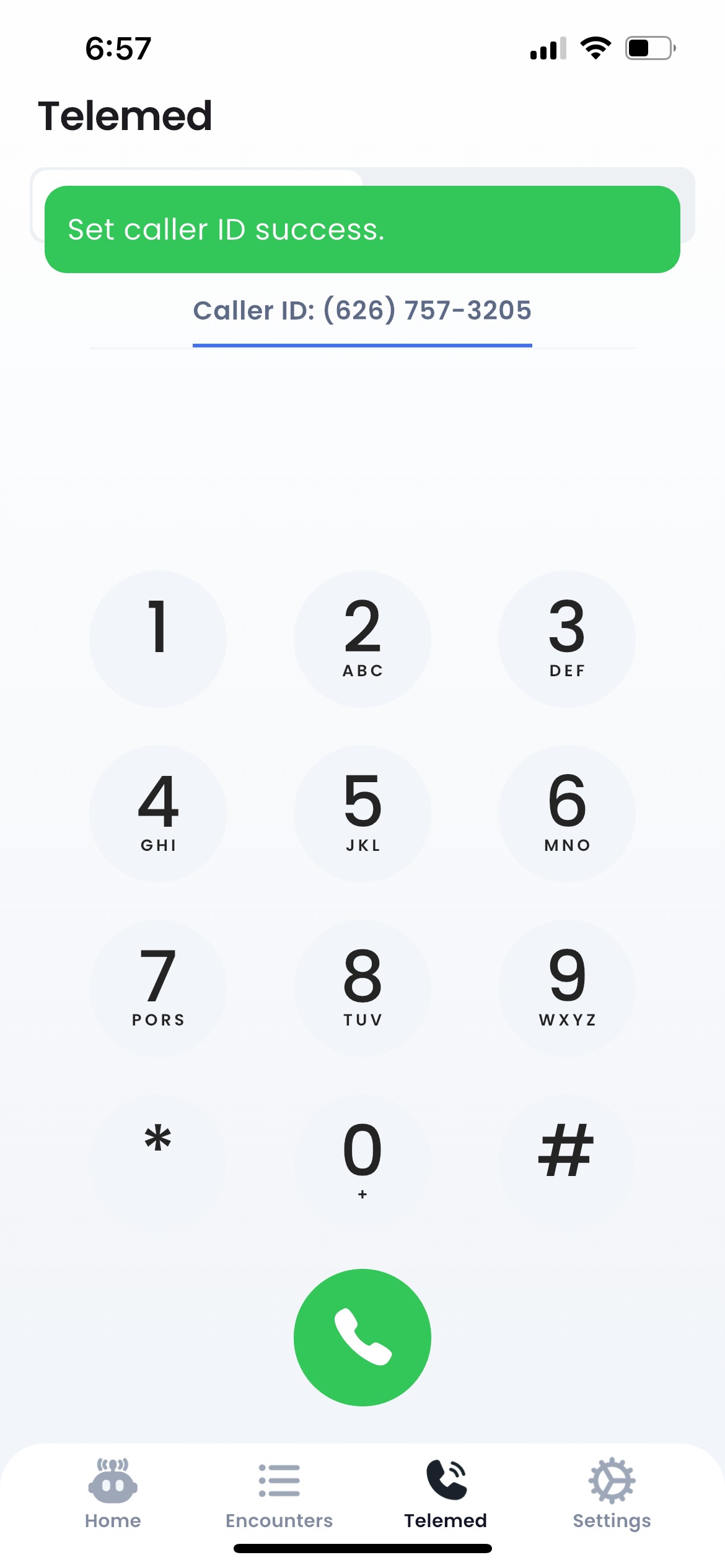Dial the 0 plus key
725x1568 pixels.
[362, 1163]
